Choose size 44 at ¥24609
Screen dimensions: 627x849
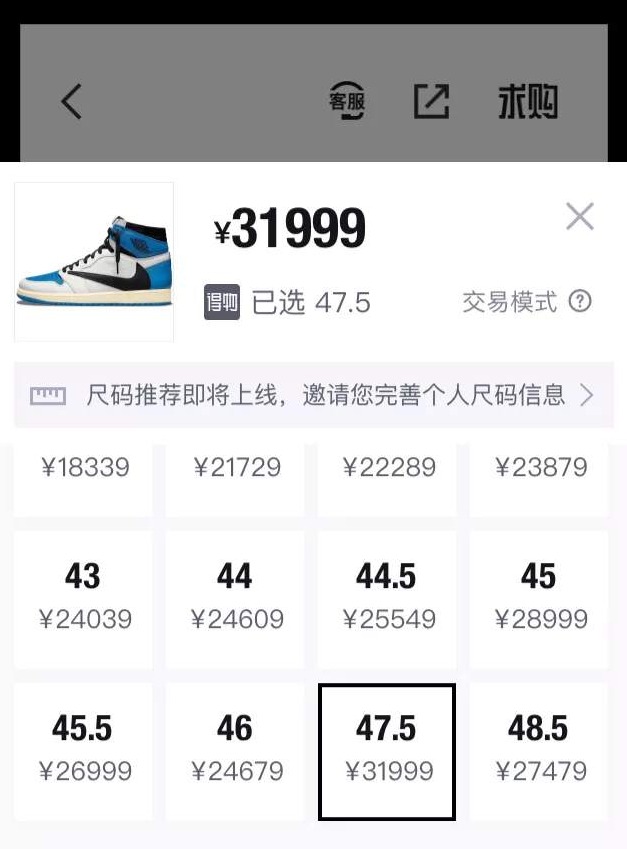tap(235, 598)
